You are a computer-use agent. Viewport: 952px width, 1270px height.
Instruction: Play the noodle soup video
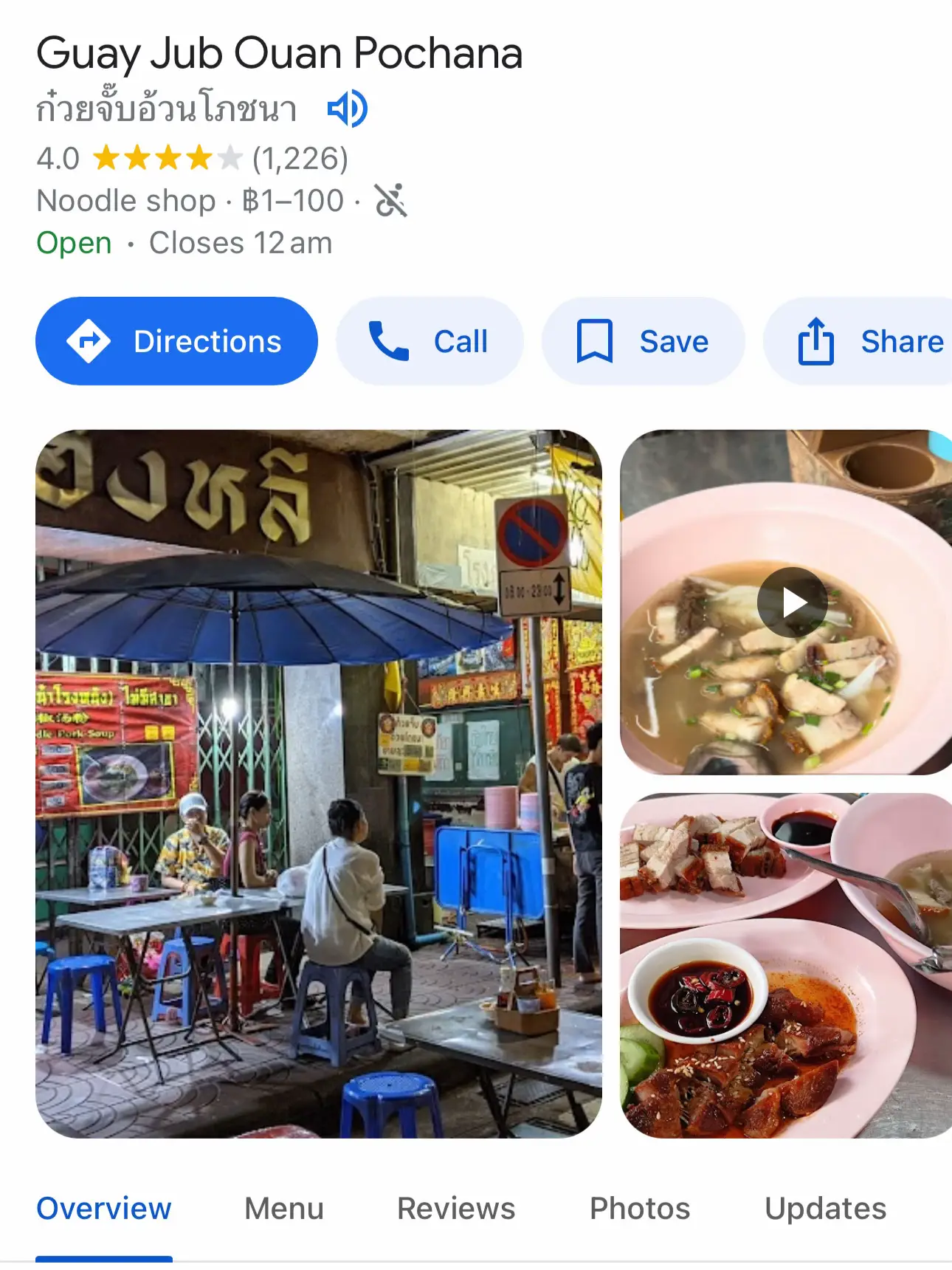coord(792,603)
